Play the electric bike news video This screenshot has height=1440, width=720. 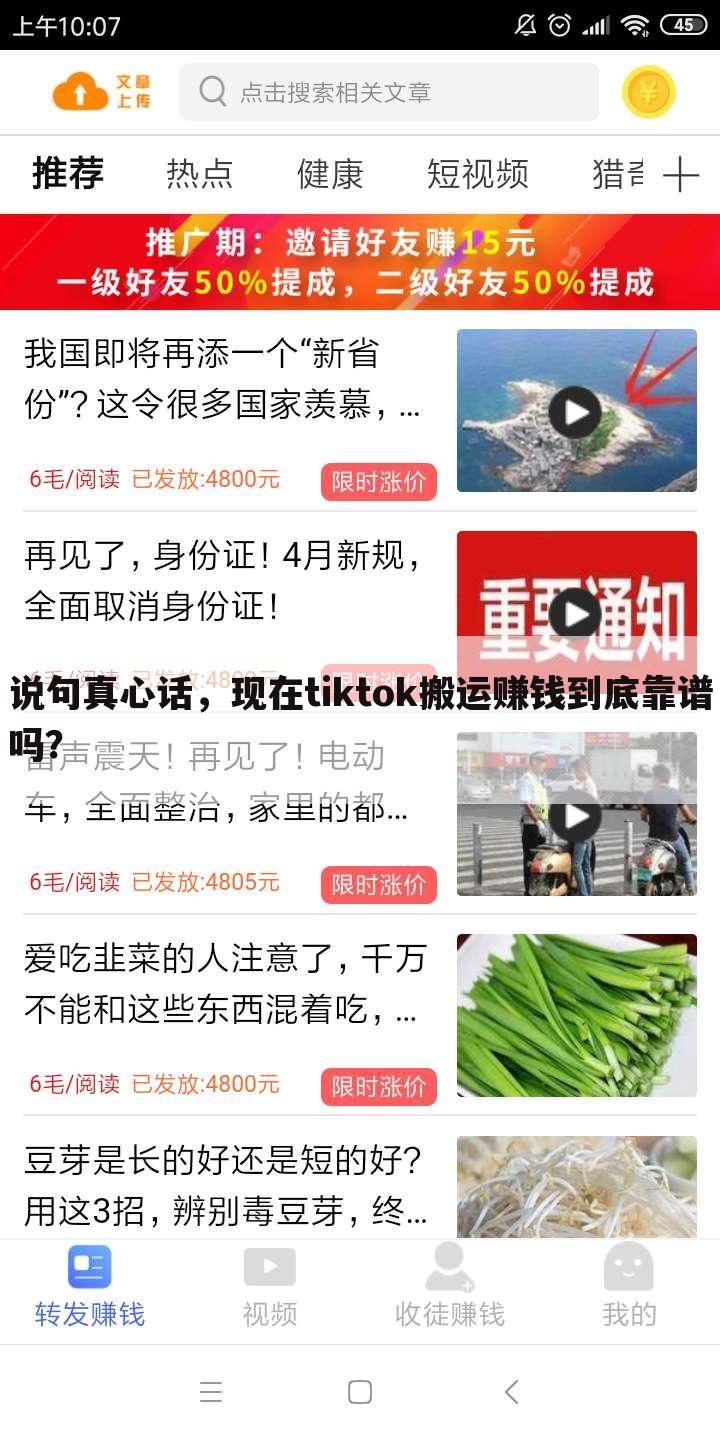pos(575,814)
